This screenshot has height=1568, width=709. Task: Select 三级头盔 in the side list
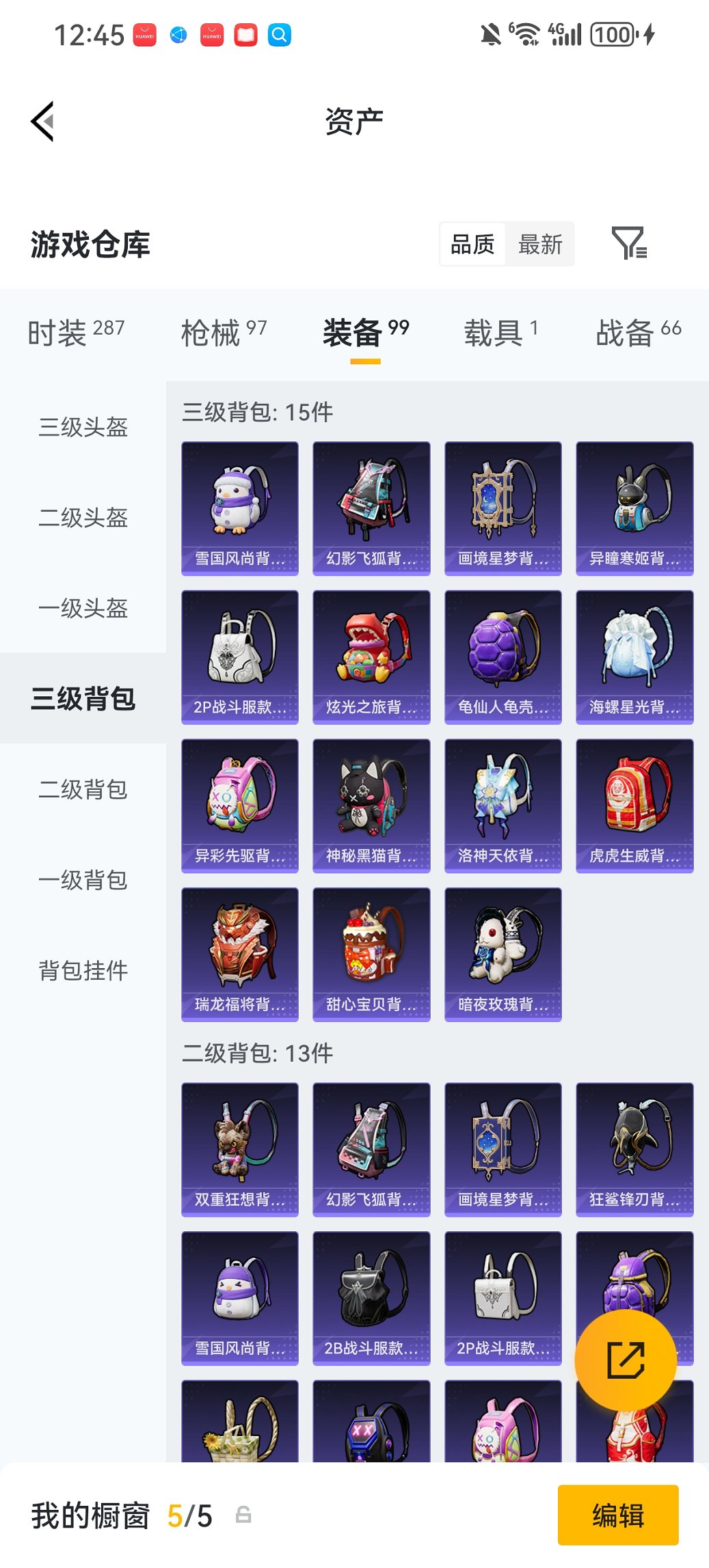(x=83, y=427)
